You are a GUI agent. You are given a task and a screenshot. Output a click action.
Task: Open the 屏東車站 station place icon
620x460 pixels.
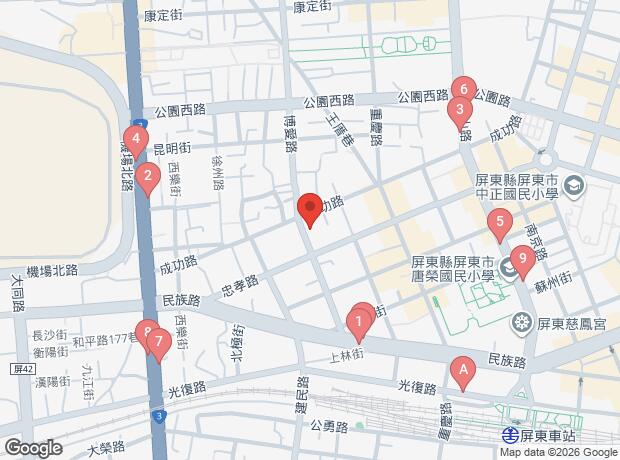click(x=510, y=434)
